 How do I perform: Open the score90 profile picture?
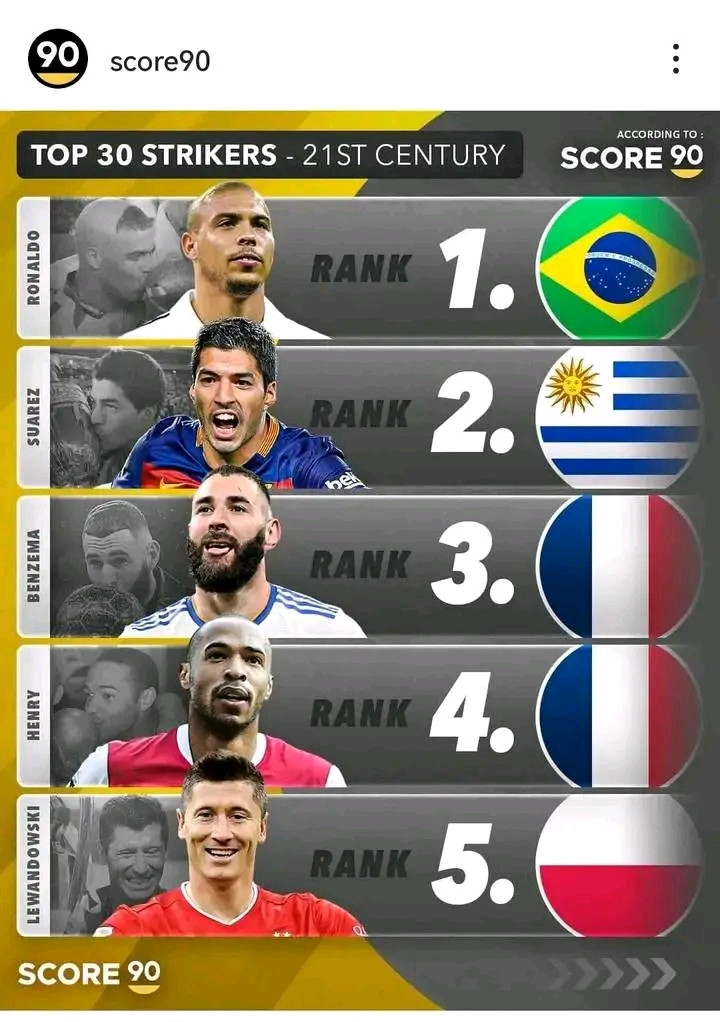[x=57, y=59]
